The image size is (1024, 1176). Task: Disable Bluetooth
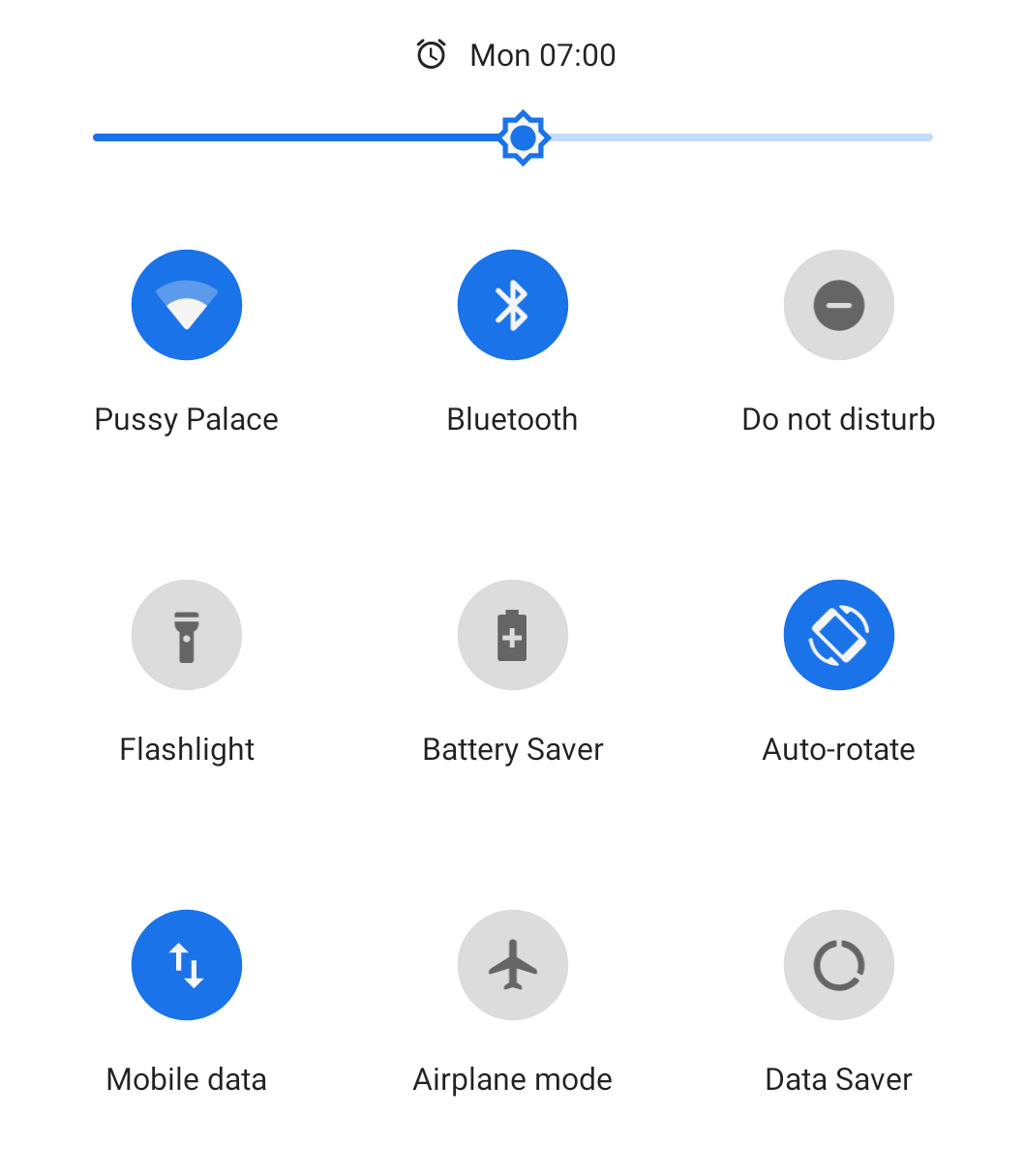[x=512, y=305]
